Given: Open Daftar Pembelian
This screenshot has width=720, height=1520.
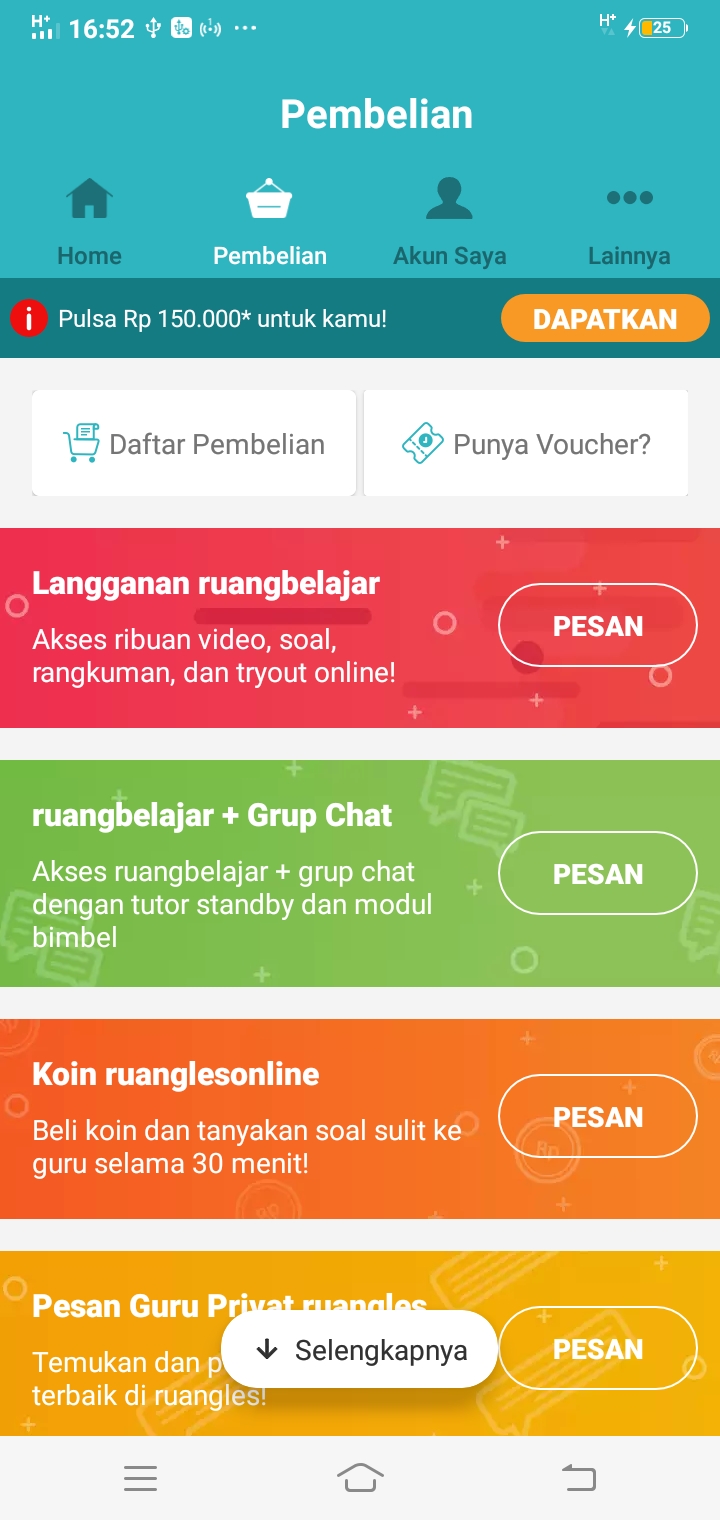Looking at the screenshot, I should (194, 443).
